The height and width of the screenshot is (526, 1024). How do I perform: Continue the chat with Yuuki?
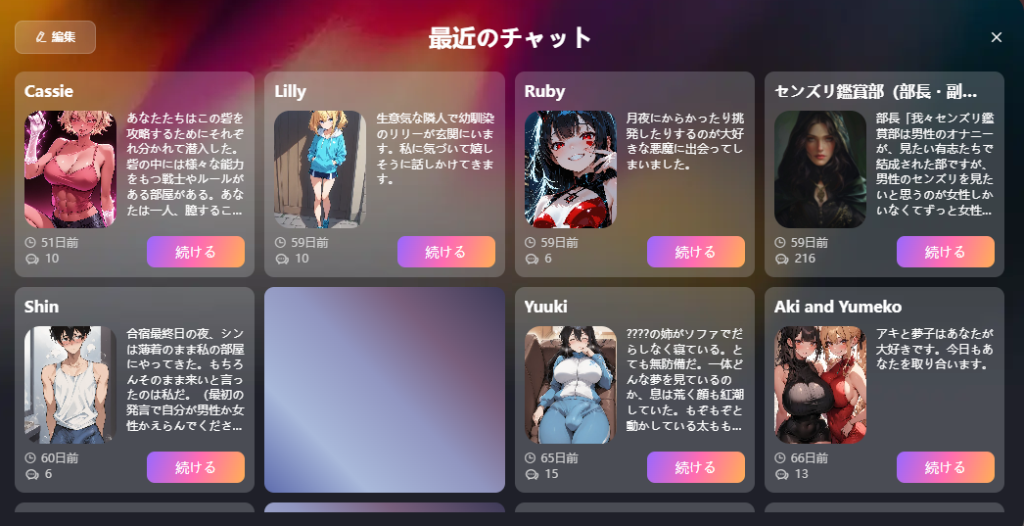pyautogui.click(x=695, y=467)
